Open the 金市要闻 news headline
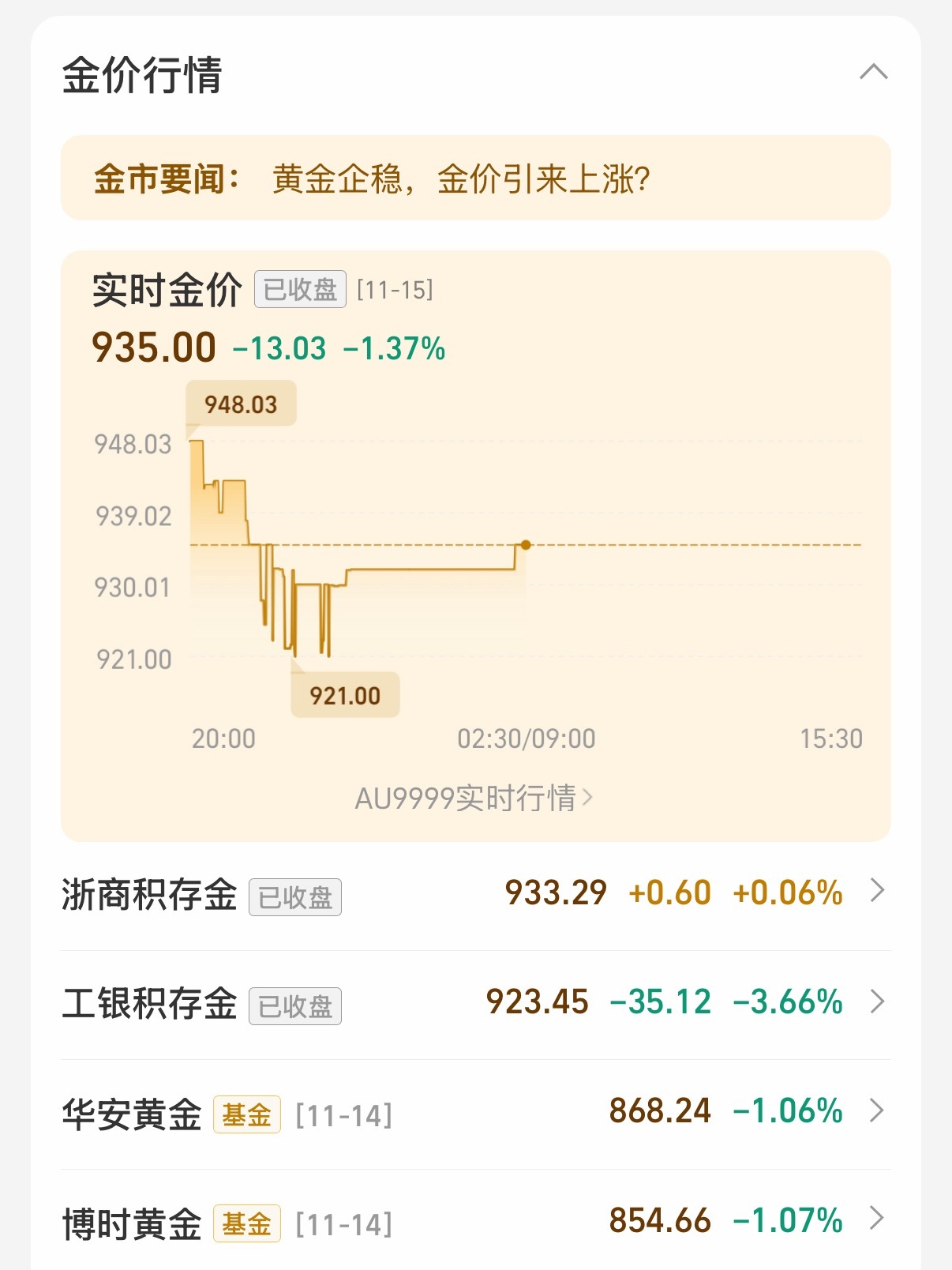The image size is (952, 1270). (x=460, y=179)
